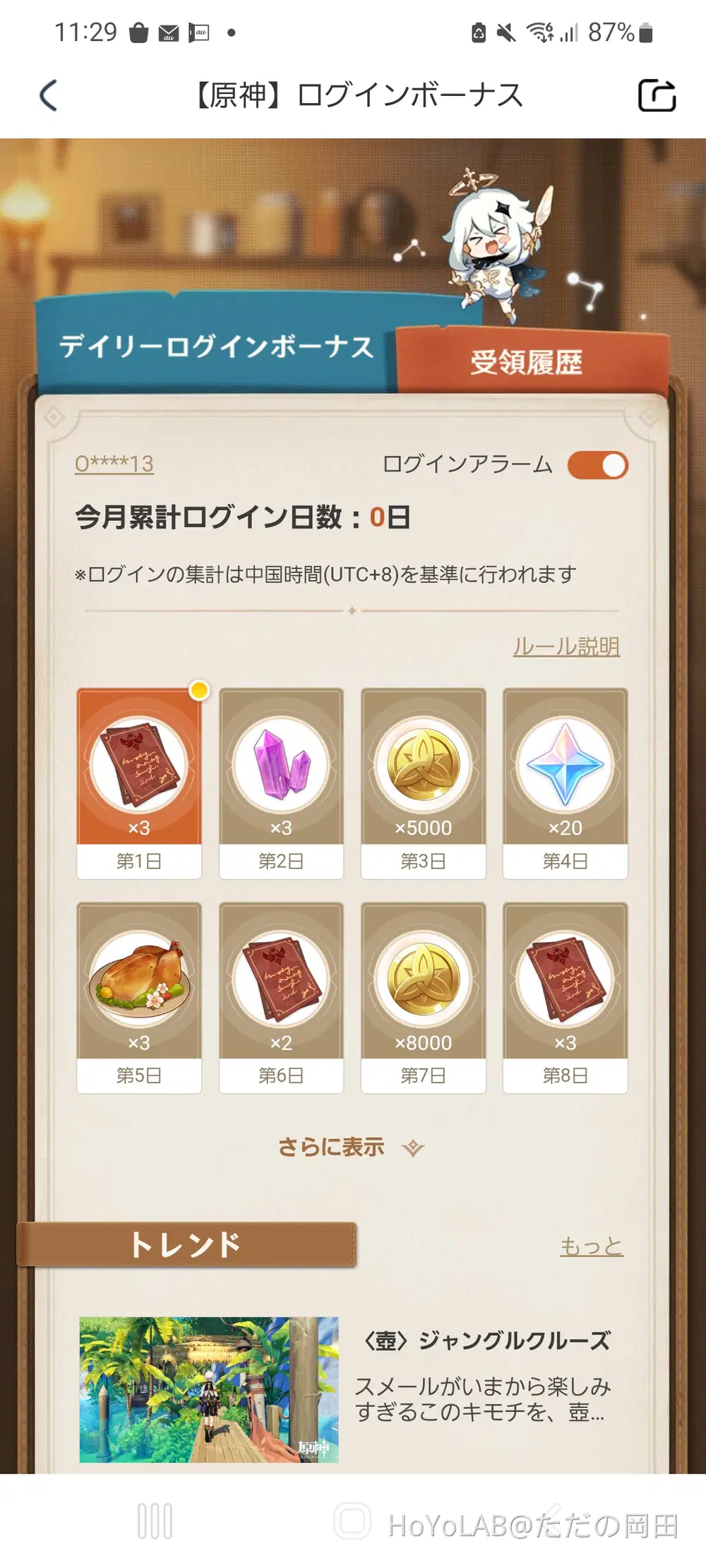Open account link O****13

[114, 464]
